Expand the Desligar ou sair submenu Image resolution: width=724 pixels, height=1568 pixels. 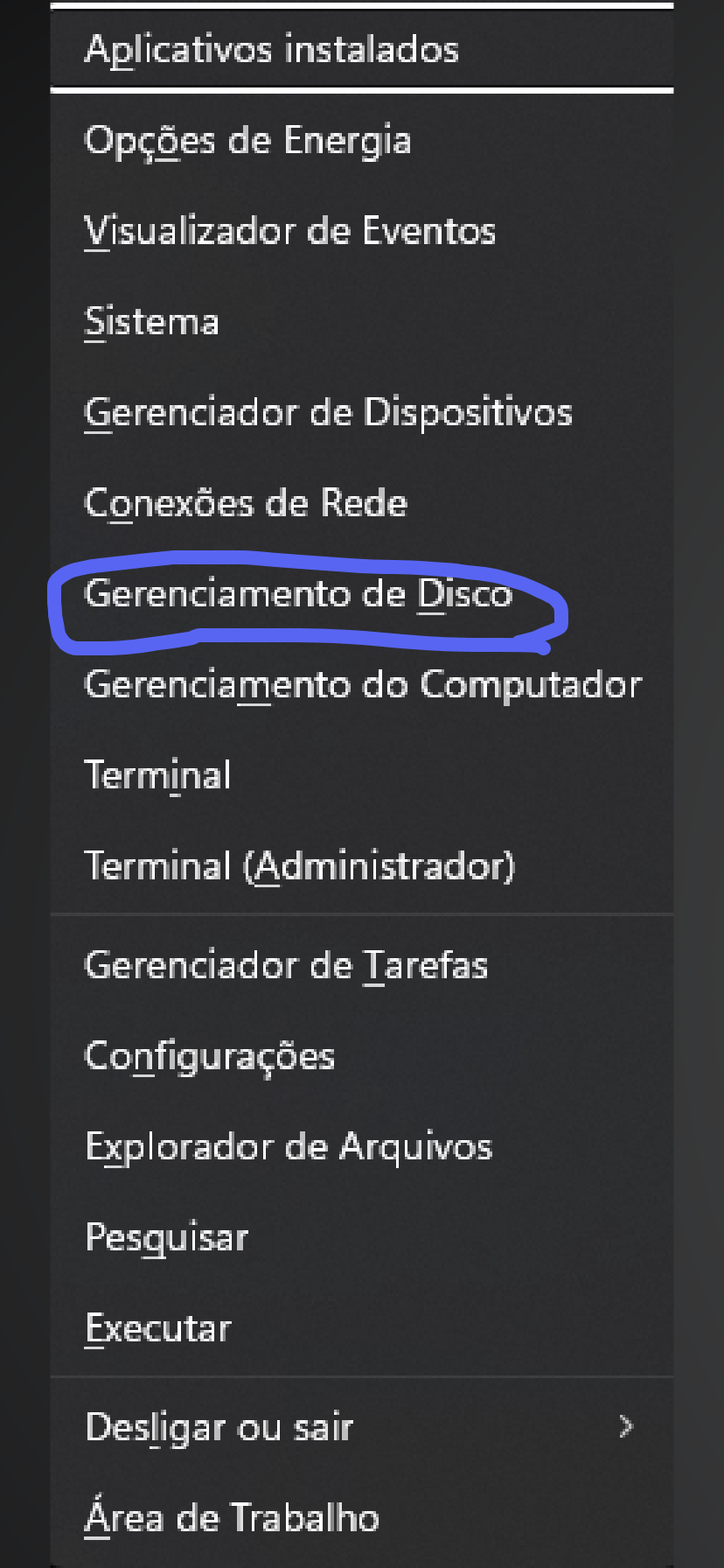(350, 1428)
